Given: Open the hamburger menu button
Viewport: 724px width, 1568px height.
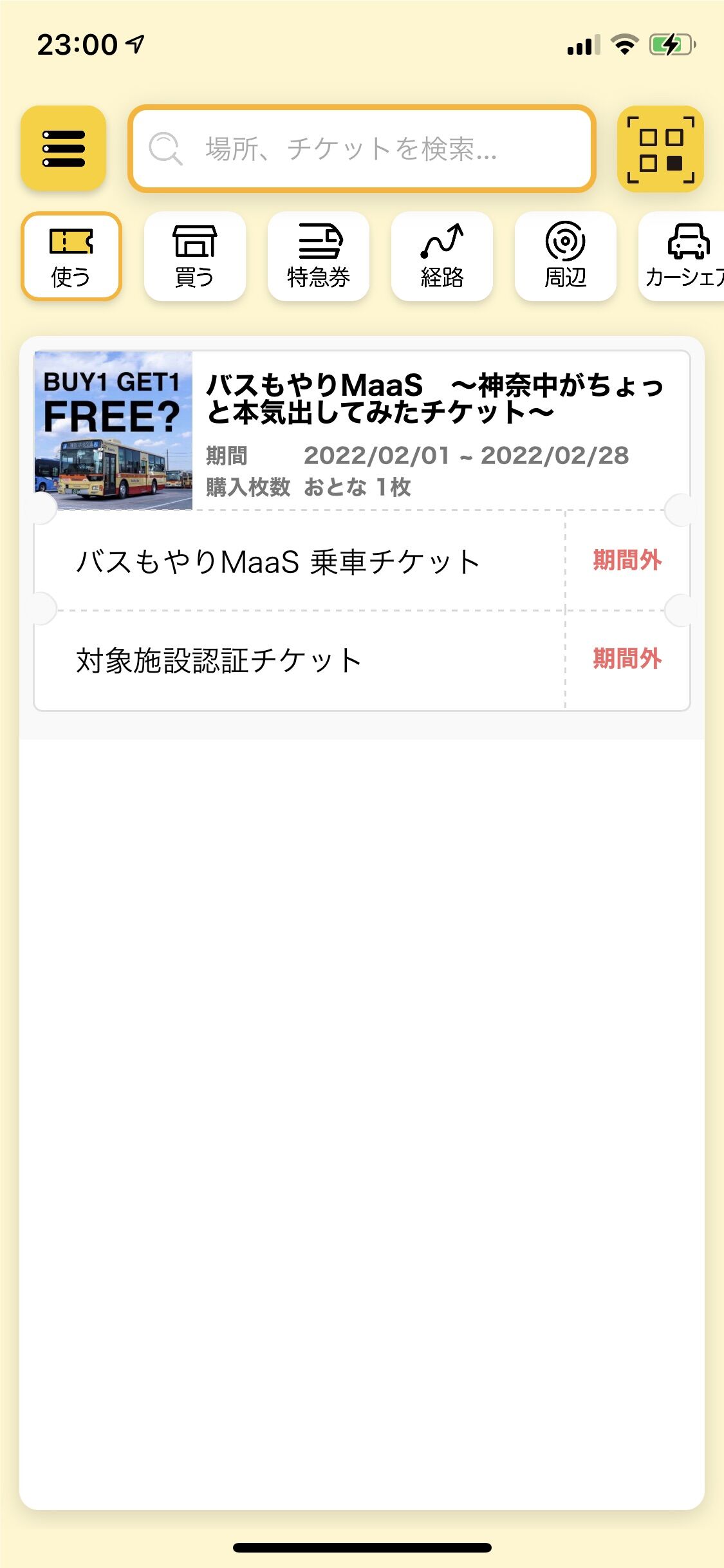Looking at the screenshot, I should click(x=63, y=149).
